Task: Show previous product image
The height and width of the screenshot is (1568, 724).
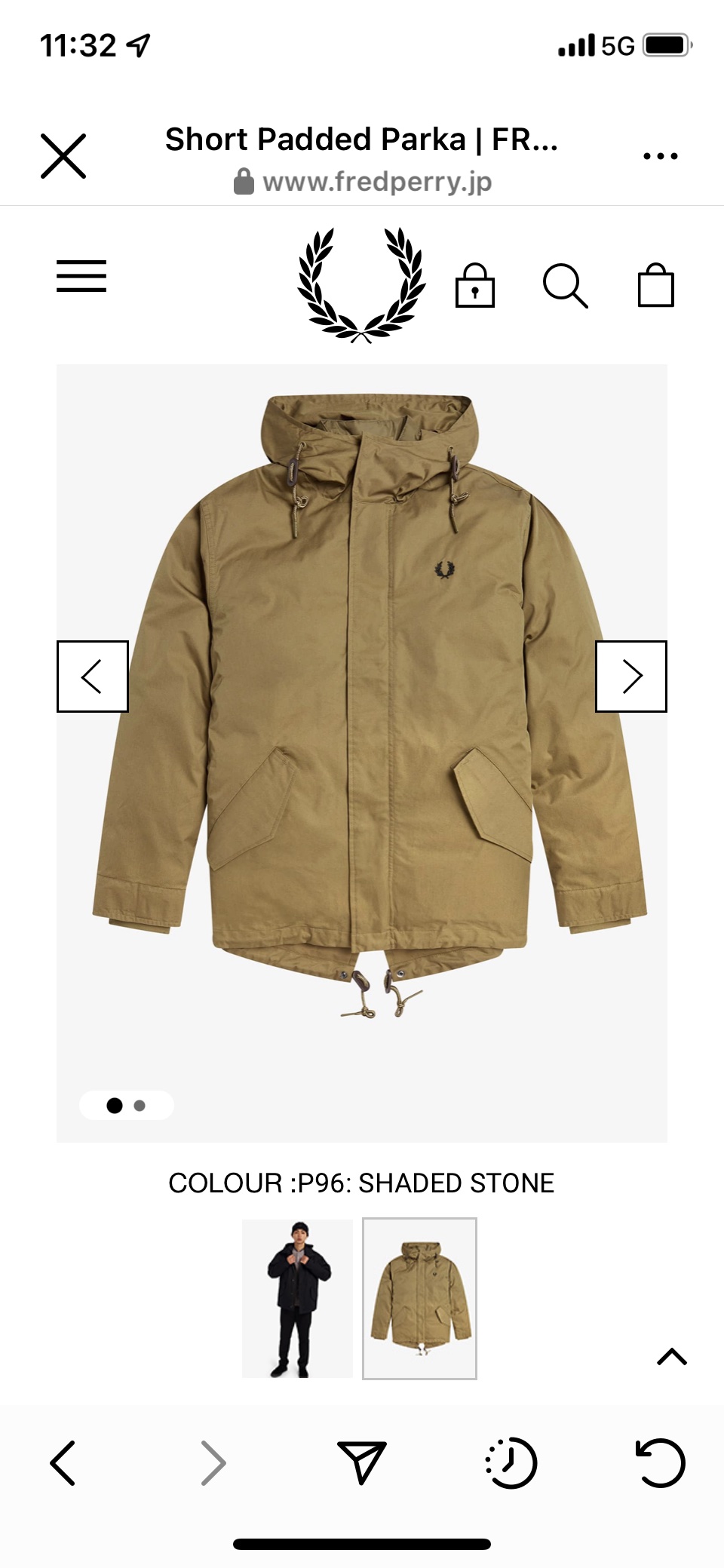Action: [x=93, y=677]
